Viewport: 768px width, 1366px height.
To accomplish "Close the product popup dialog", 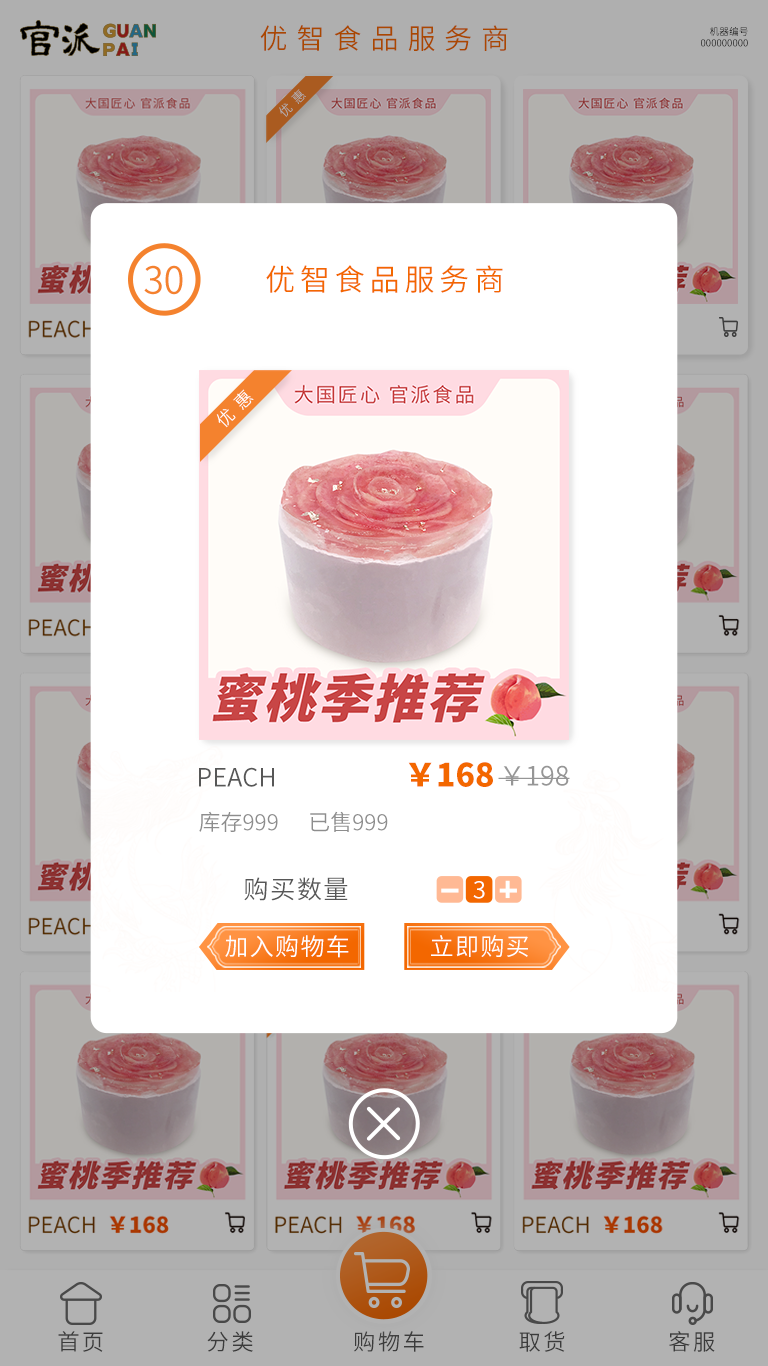I will point(384,1124).
